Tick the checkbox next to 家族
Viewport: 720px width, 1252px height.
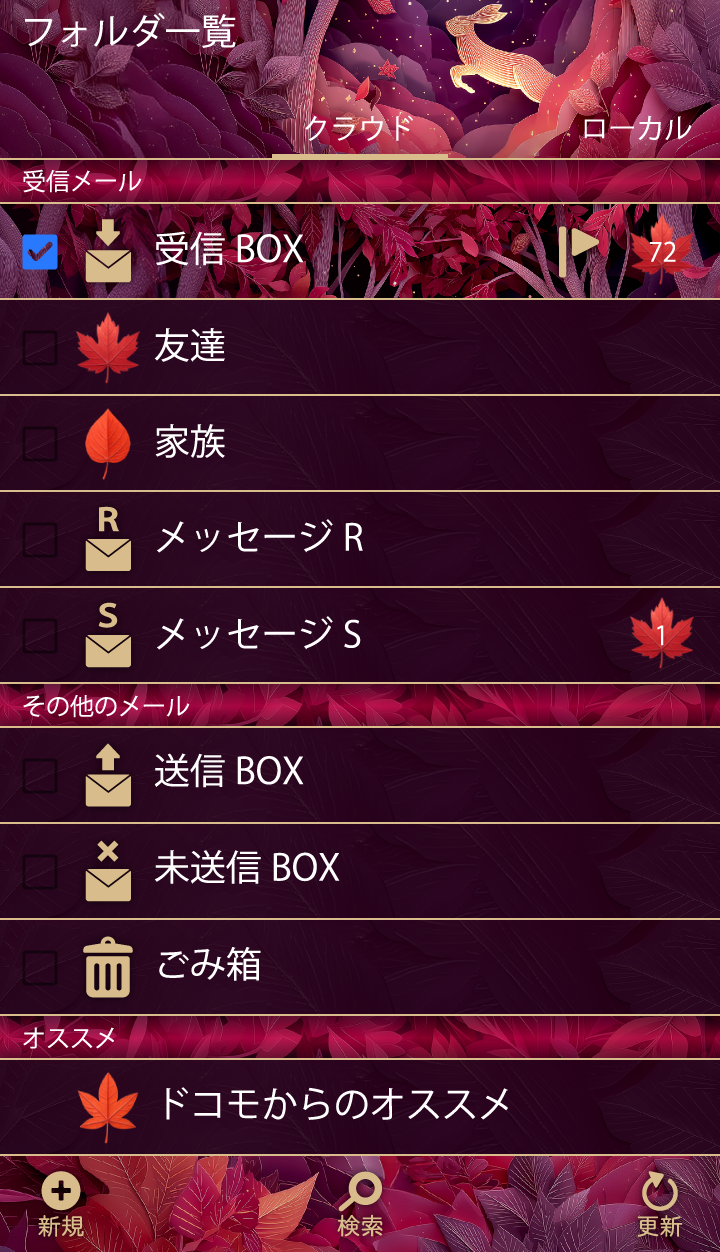click(40, 444)
